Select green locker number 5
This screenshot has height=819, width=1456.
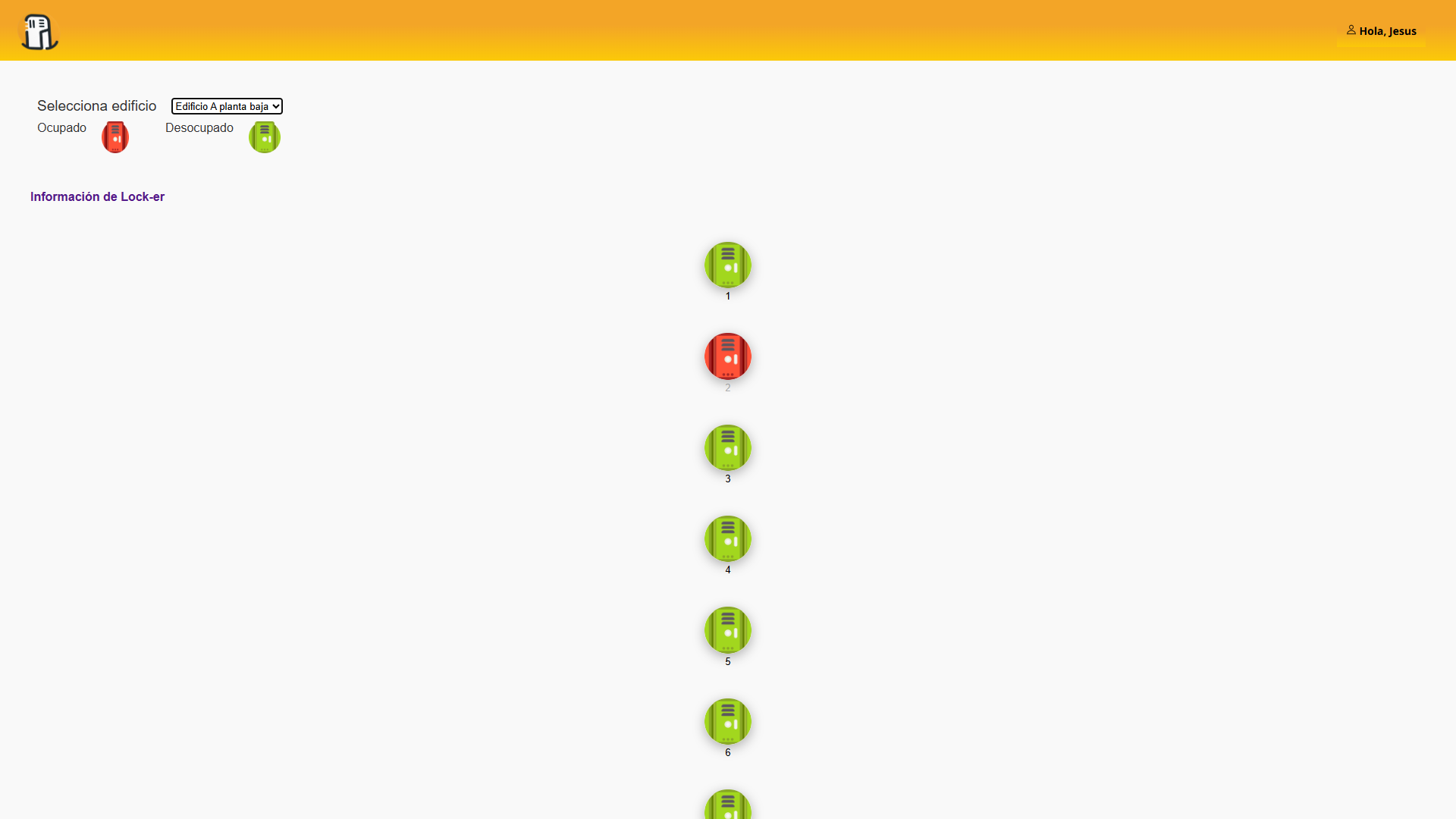pyautogui.click(x=727, y=630)
